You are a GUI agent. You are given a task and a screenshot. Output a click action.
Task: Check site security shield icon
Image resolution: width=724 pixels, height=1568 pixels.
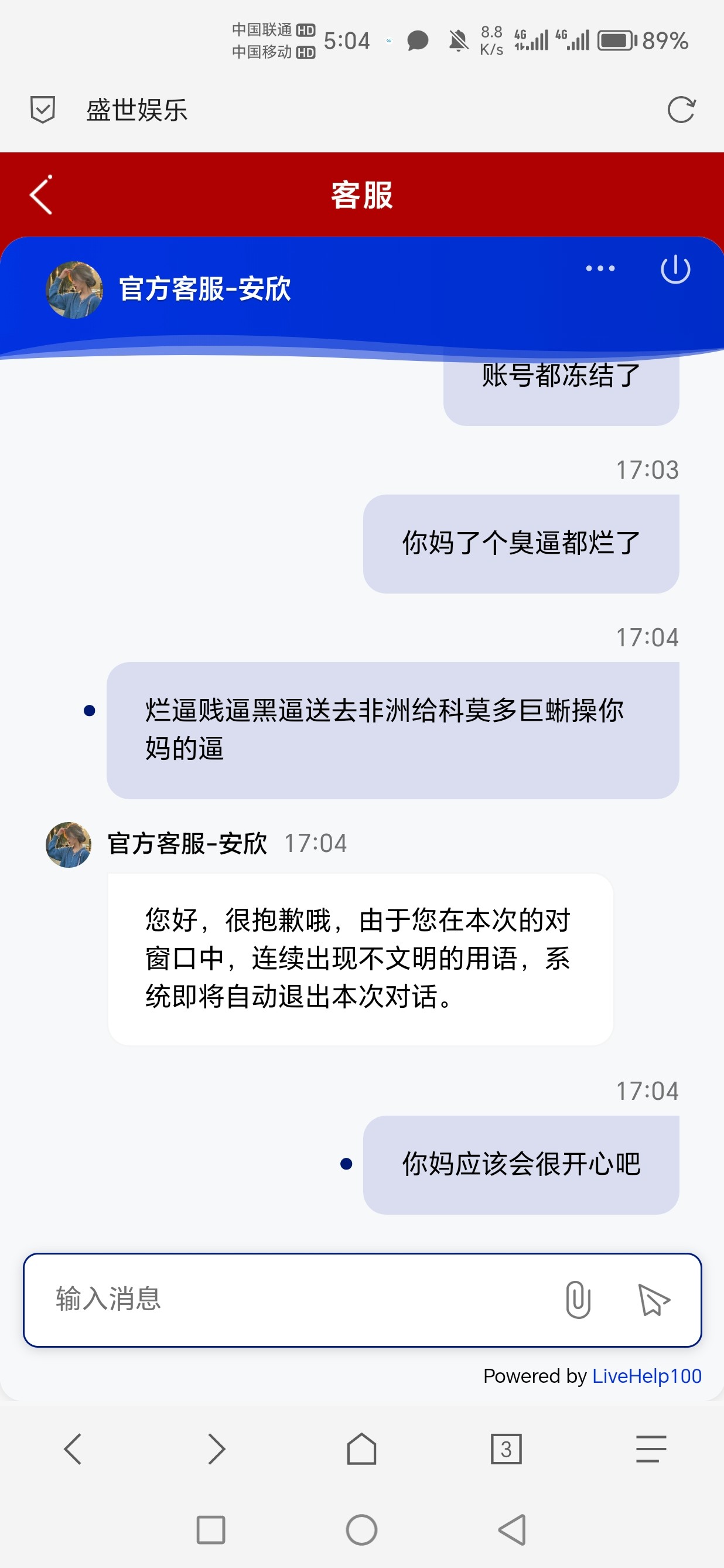tap(43, 110)
